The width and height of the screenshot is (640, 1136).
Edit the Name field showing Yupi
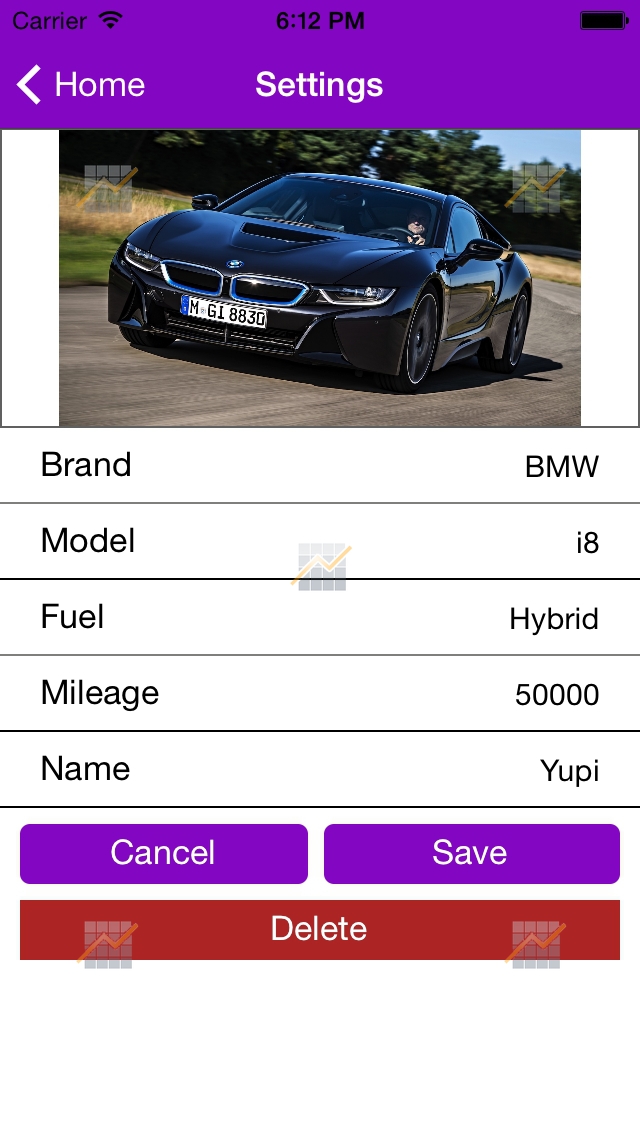[320, 769]
